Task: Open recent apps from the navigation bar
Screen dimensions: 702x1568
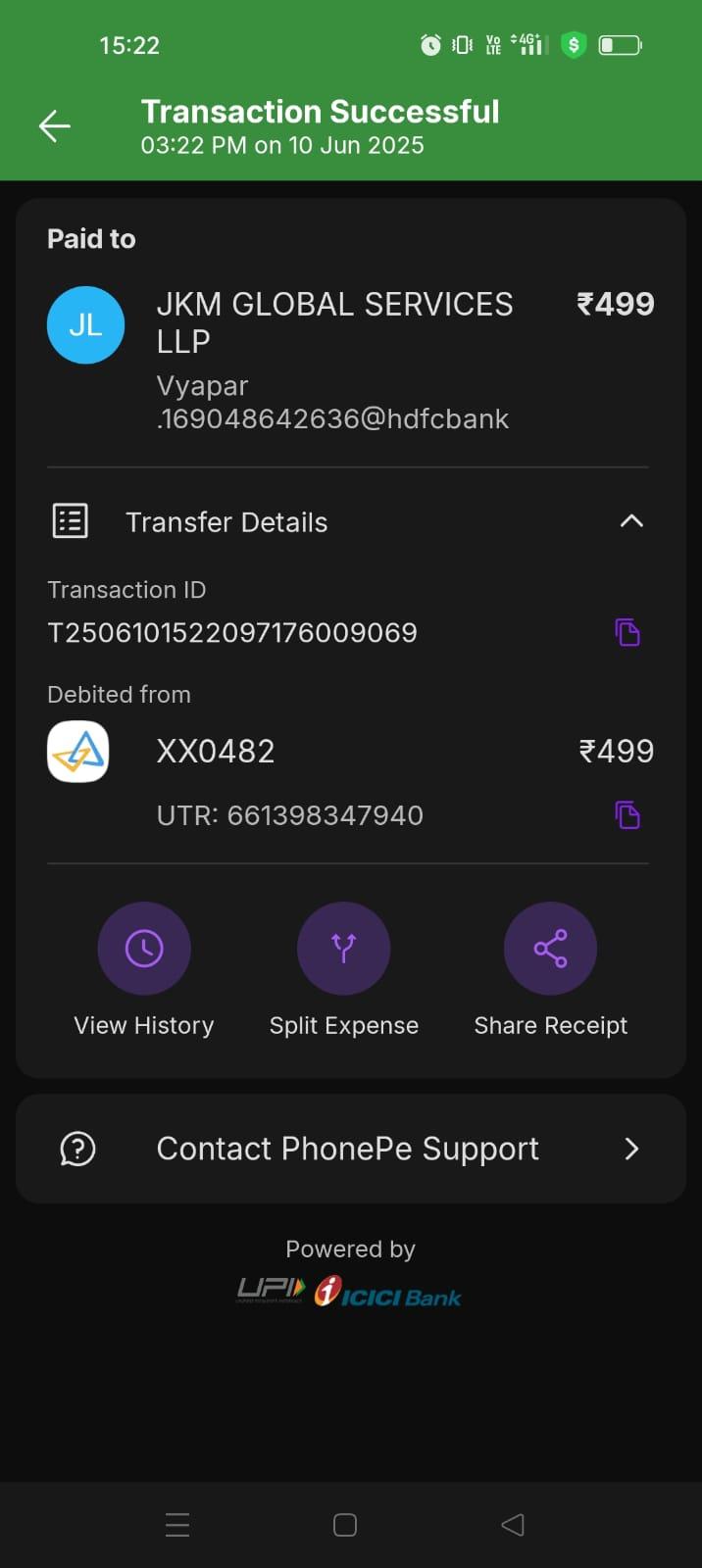Action: pyautogui.click(x=177, y=1525)
